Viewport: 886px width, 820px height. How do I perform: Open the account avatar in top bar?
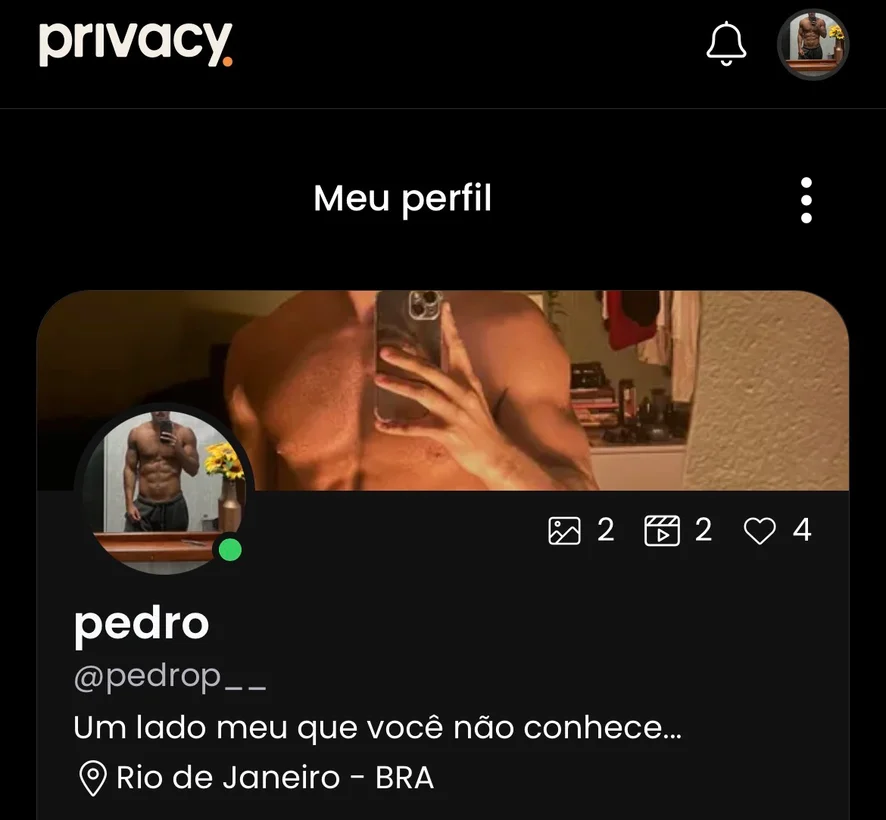pyautogui.click(x=813, y=45)
